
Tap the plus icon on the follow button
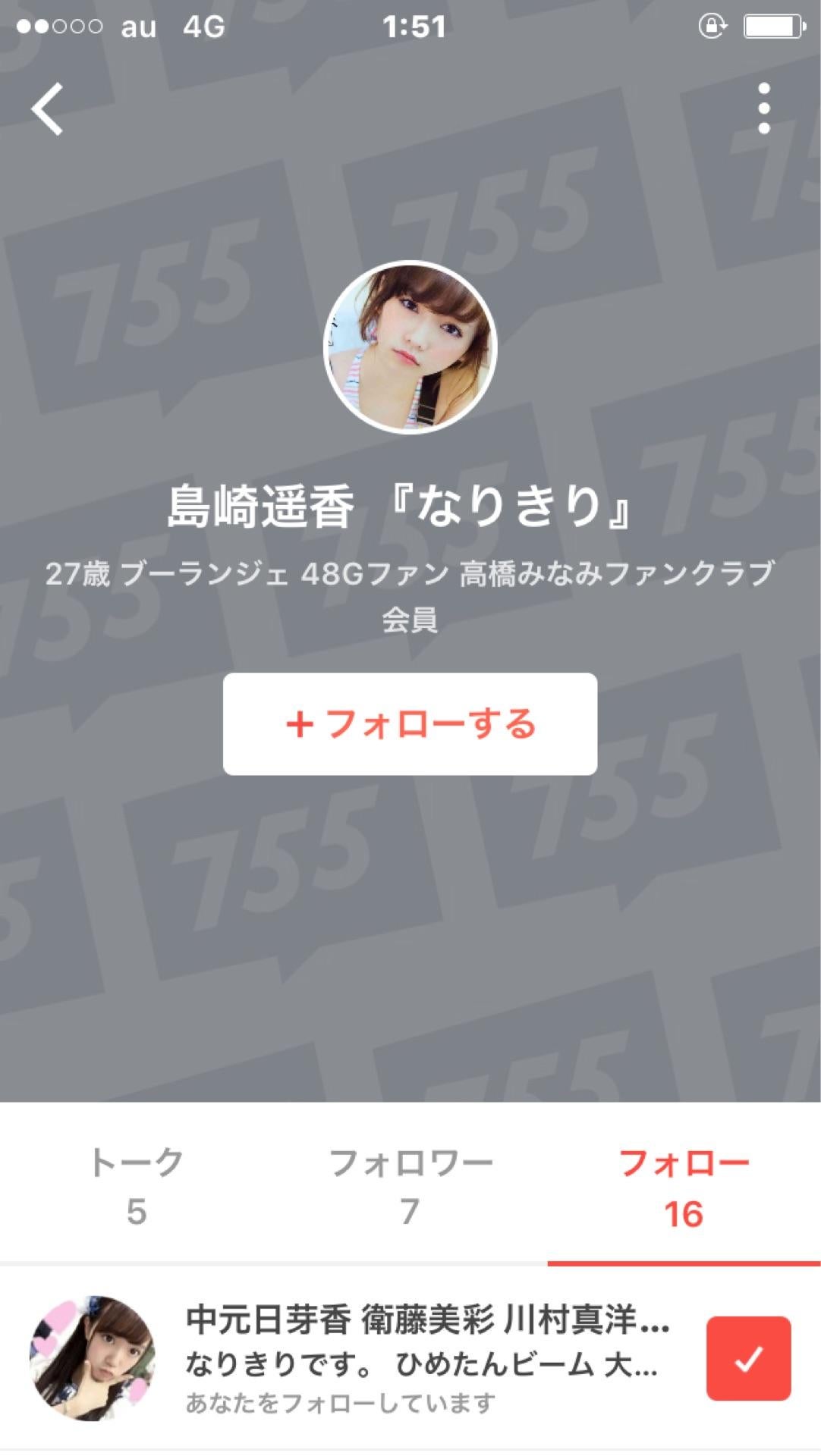pyautogui.click(x=302, y=725)
